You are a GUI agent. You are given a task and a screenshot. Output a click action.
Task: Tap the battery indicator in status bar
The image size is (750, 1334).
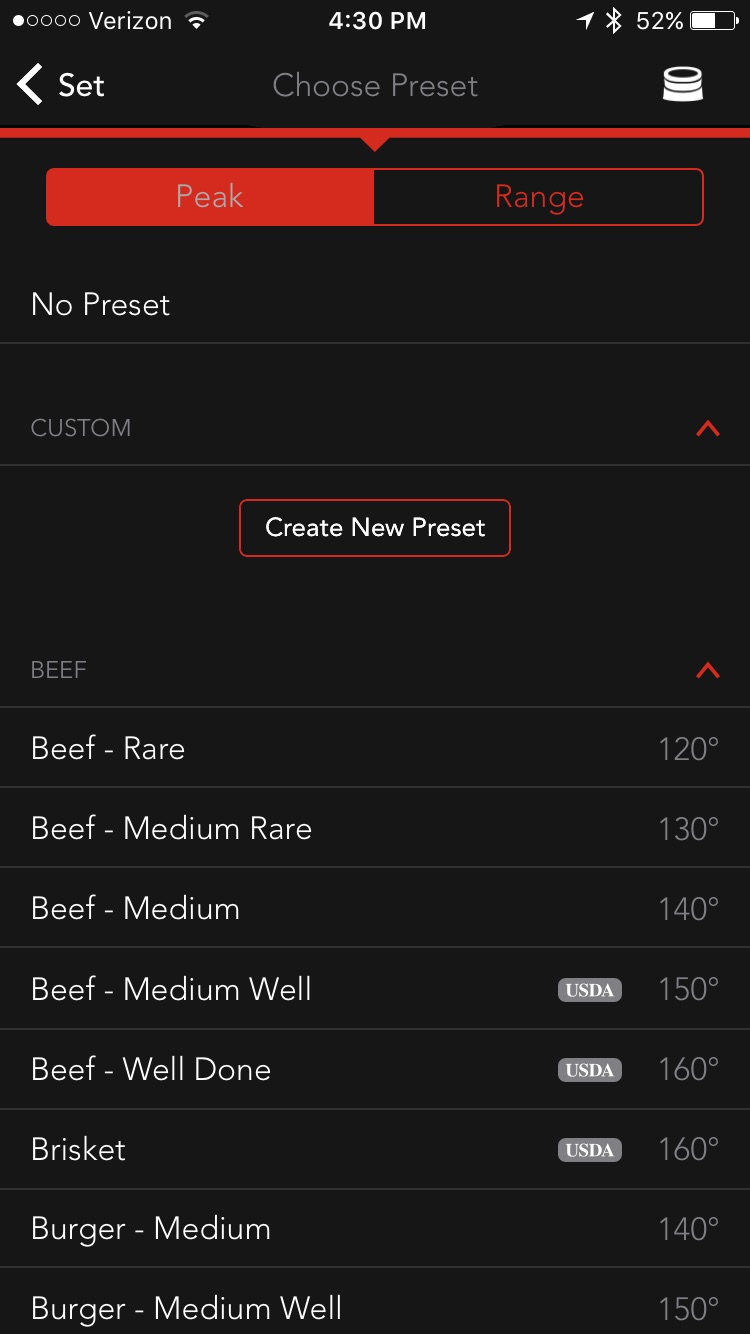[x=711, y=18]
